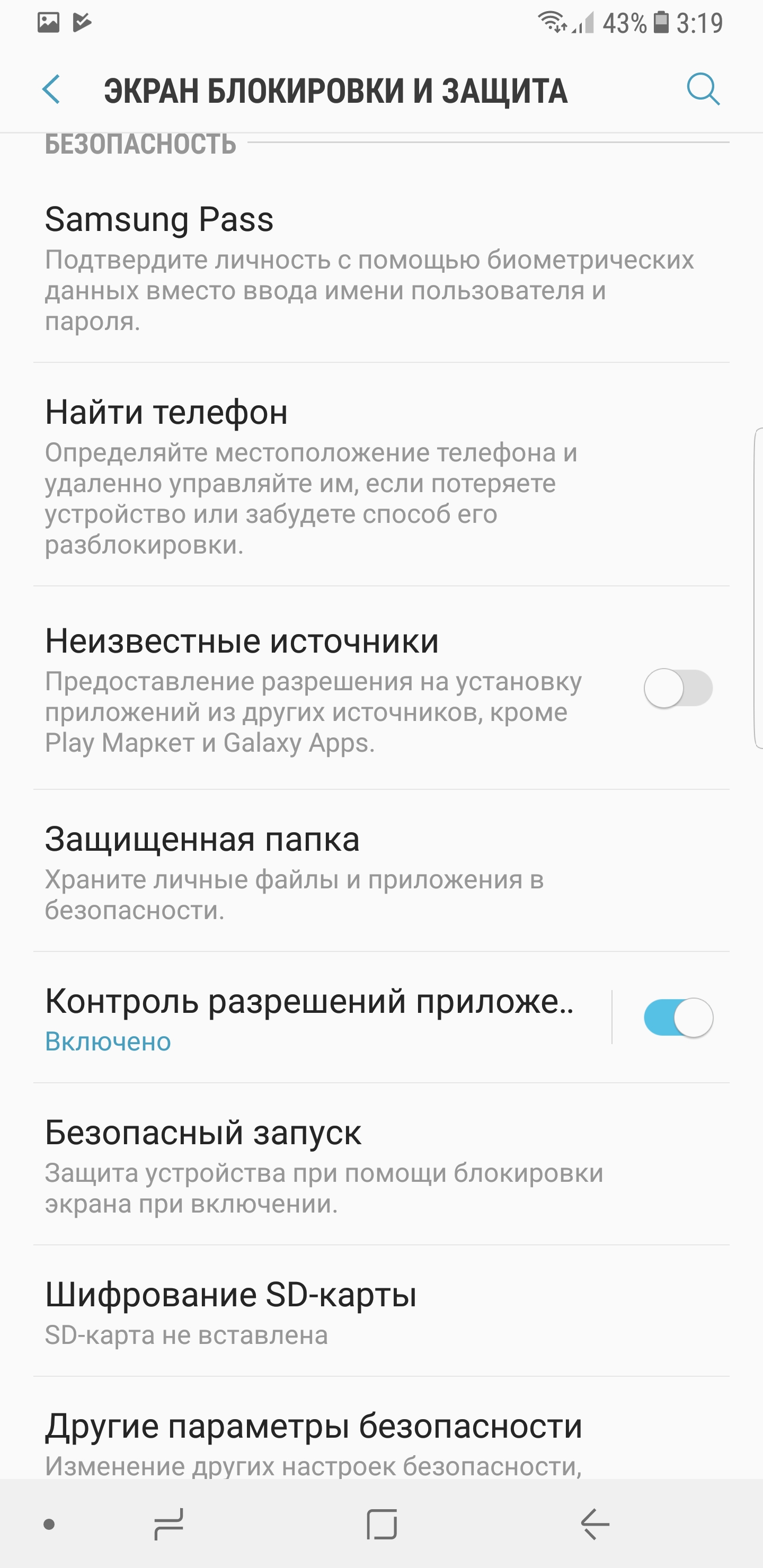Go back using the top-left arrow
Image resolution: width=763 pixels, height=1568 pixels.
click(x=52, y=90)
